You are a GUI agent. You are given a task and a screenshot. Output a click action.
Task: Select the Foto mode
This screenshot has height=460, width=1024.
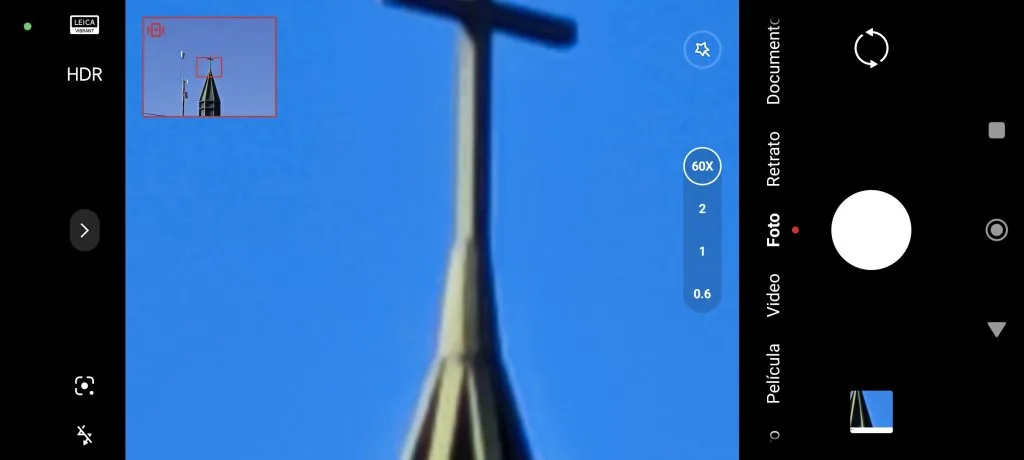(773, 230)
